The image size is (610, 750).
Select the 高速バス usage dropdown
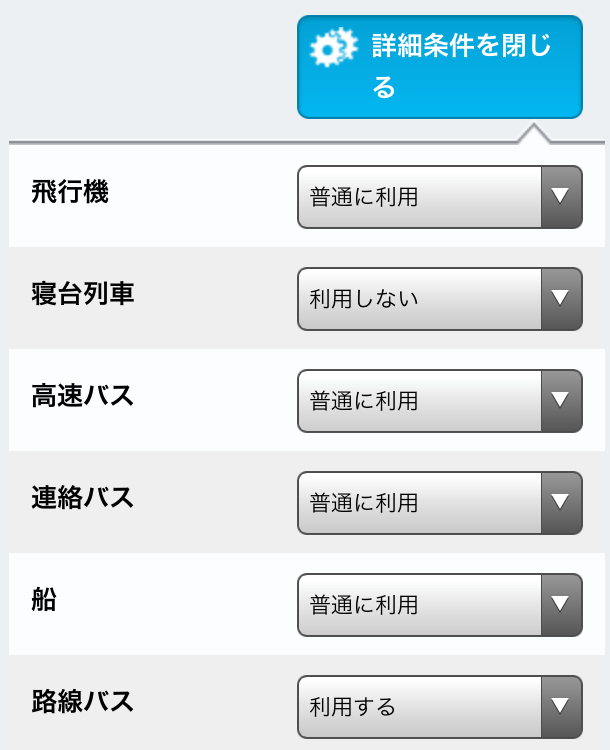tap(440, 401)
